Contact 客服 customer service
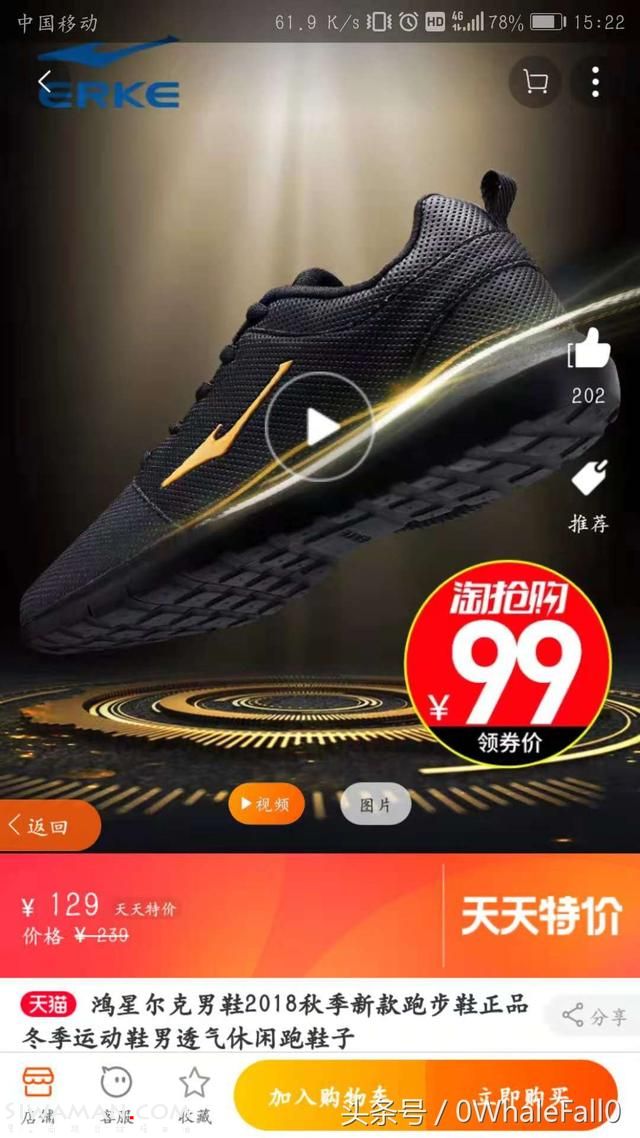 click(117, 1093)
